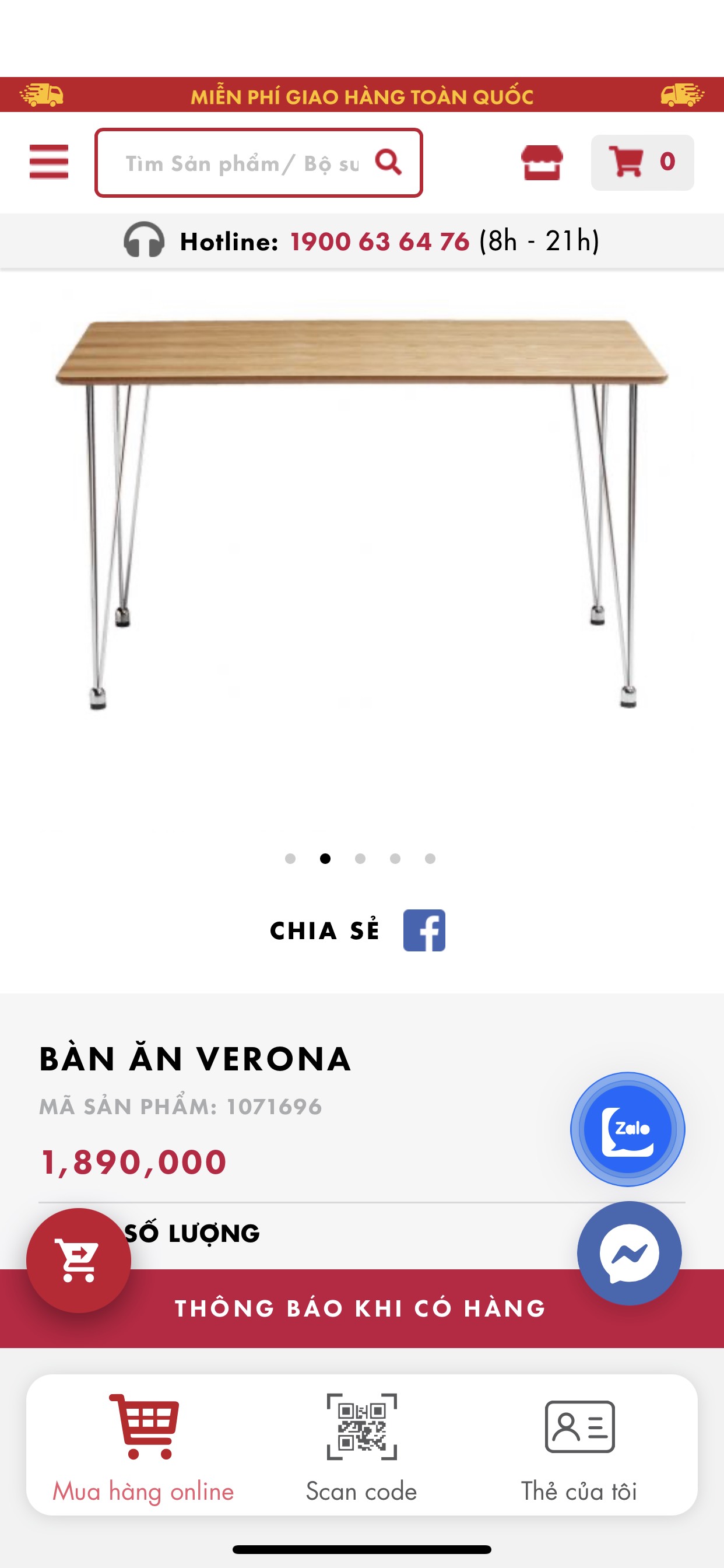Switch to Mua hàng online tab
The width and height of the screenshot is (724, 1568).
click(x=143, y=1447)
